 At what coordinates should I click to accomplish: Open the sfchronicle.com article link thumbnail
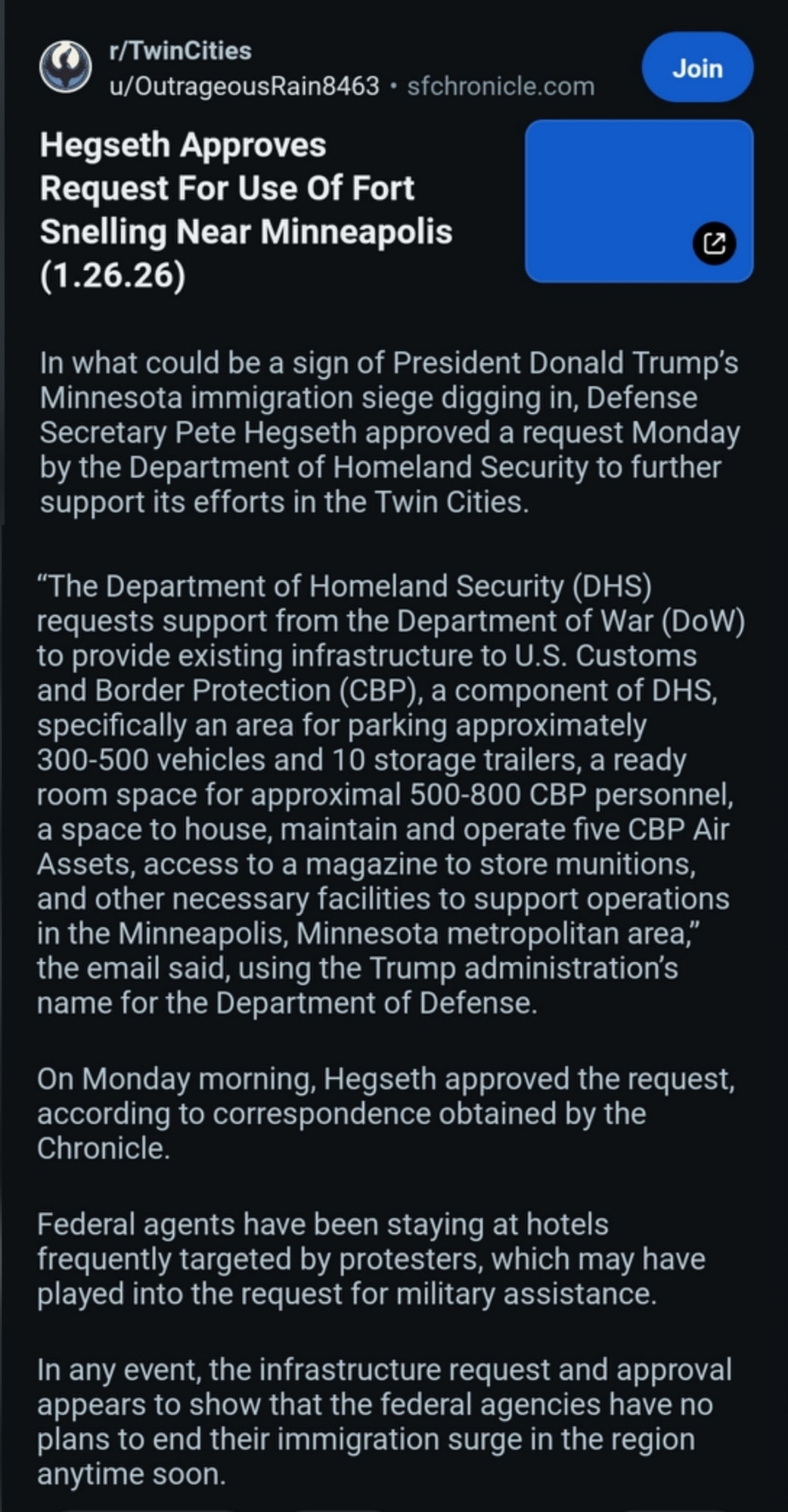click(639, 201)
